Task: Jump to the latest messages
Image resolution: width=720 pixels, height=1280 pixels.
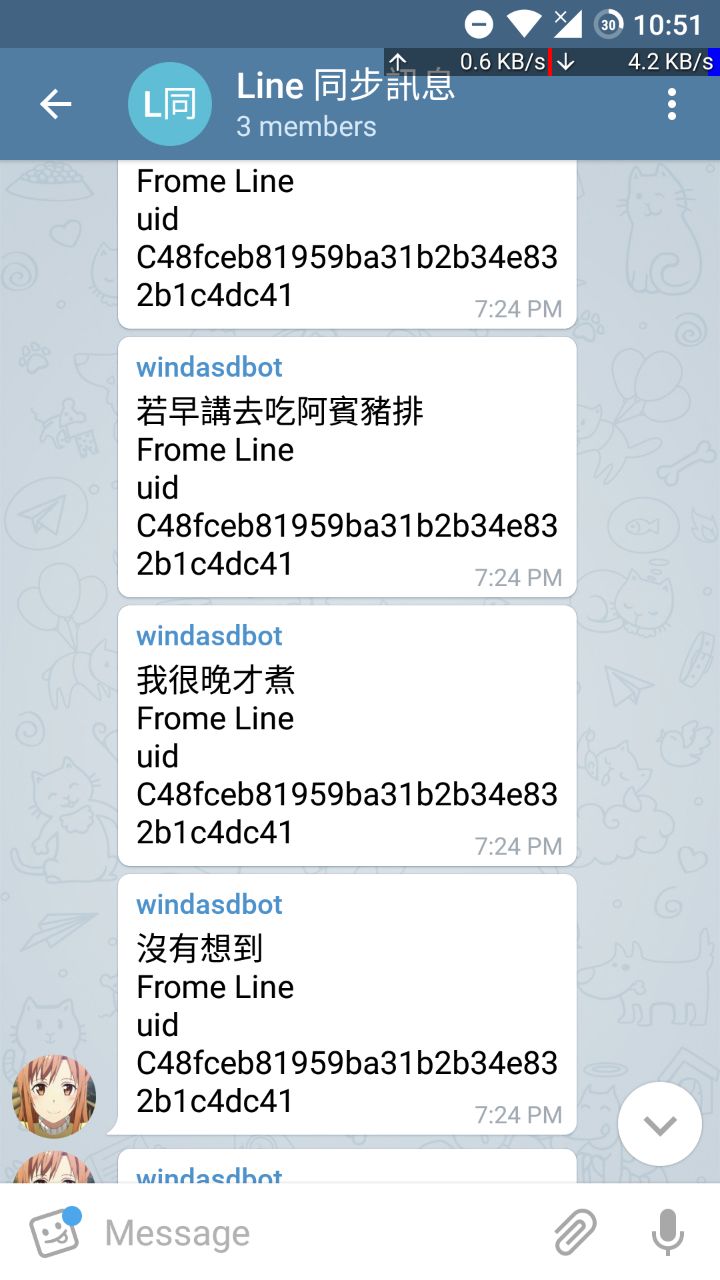Action: (x=660, y=1124)
